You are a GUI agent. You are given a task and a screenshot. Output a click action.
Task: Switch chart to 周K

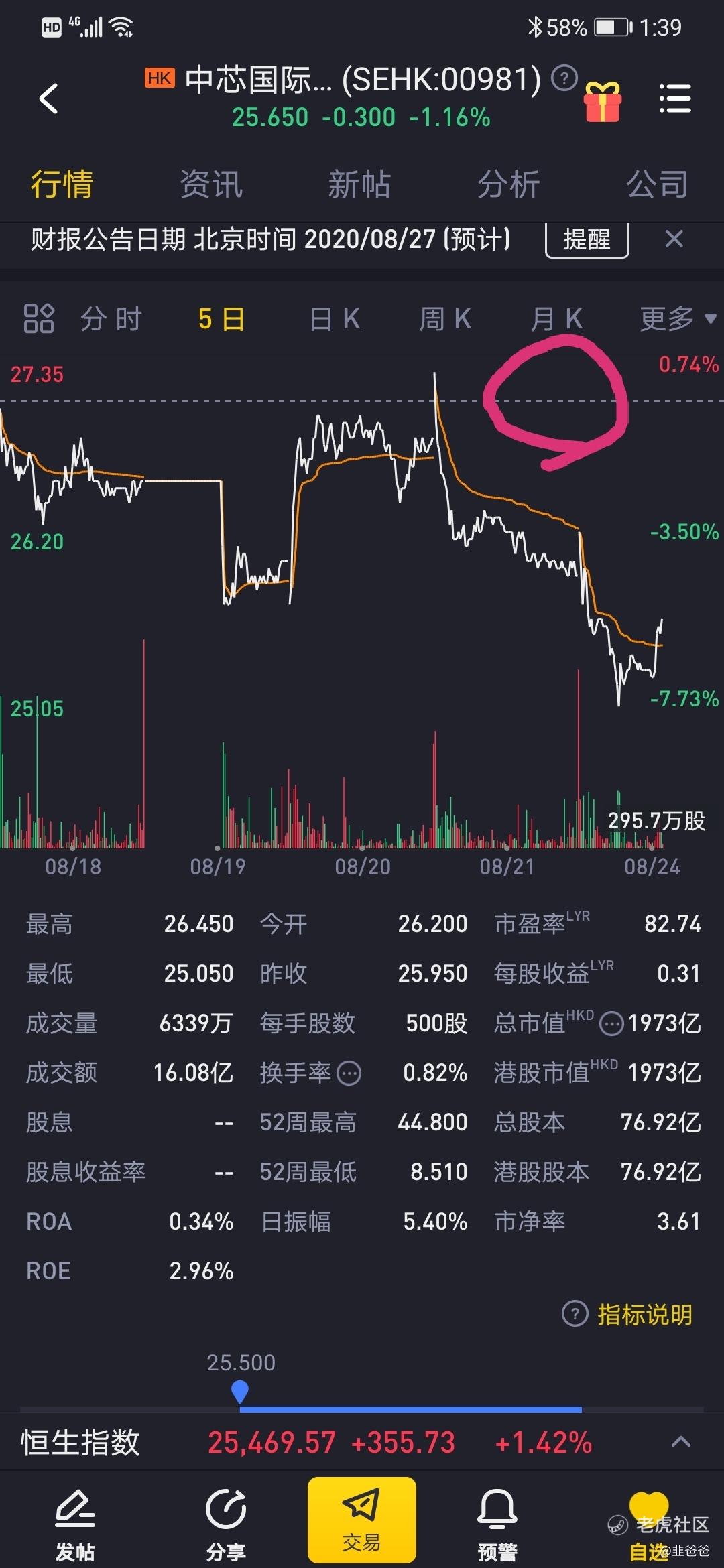pyautogui.click(x=445, y=319)
